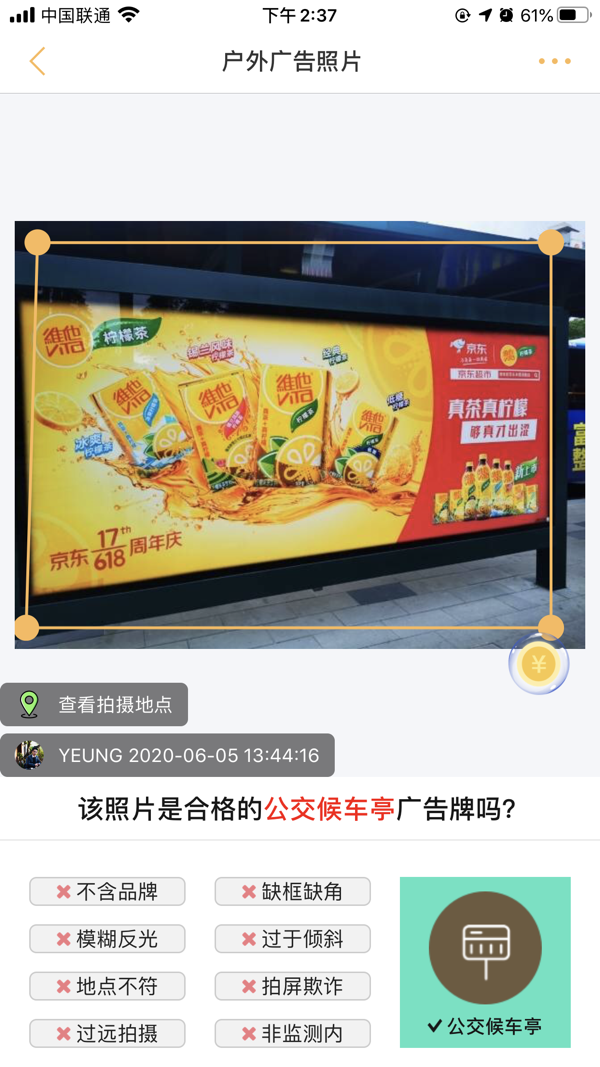Flag the photo as 非监测内

(293, 1034)
